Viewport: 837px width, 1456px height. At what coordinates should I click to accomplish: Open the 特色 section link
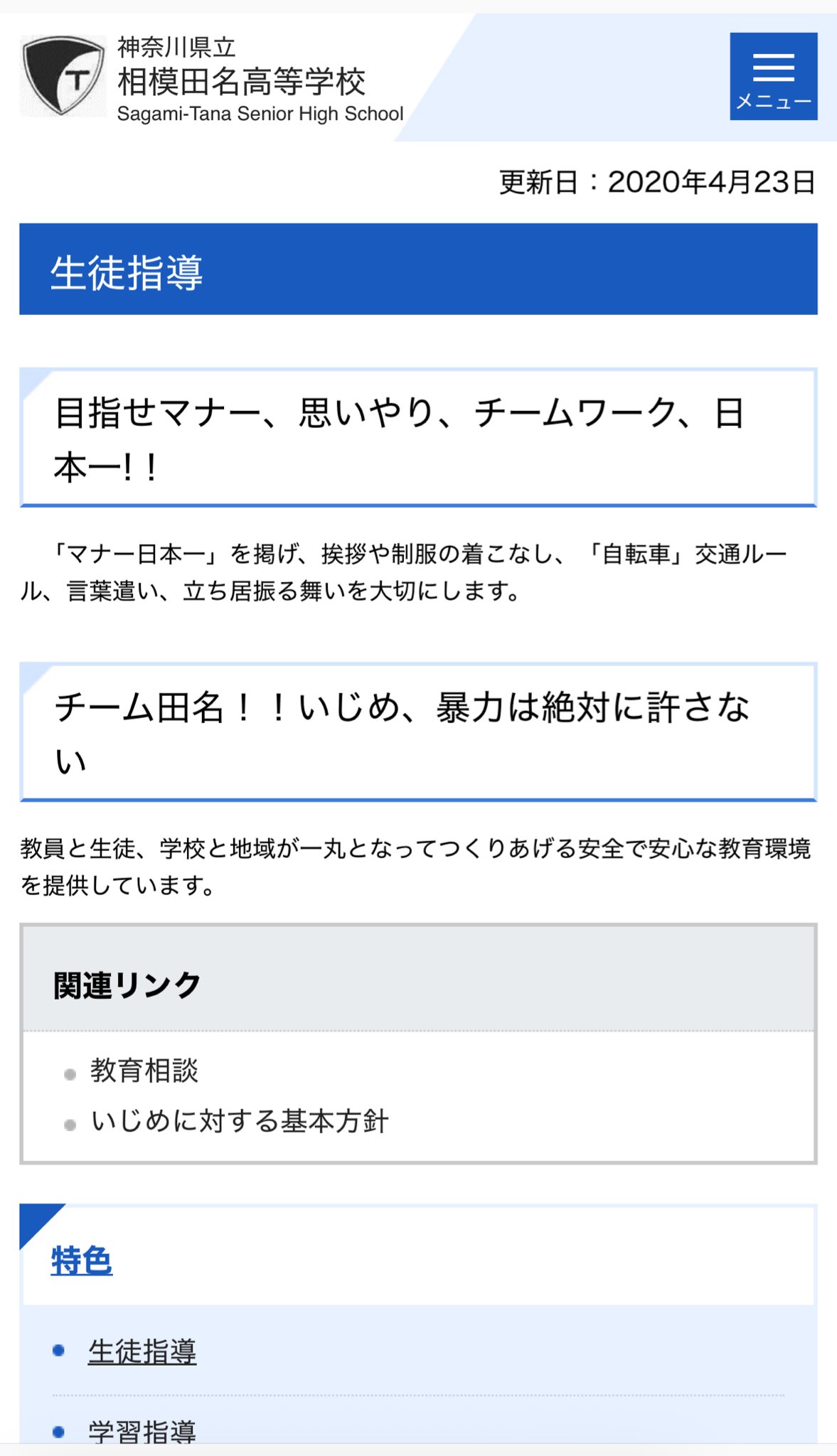[x=82, y=1260]
